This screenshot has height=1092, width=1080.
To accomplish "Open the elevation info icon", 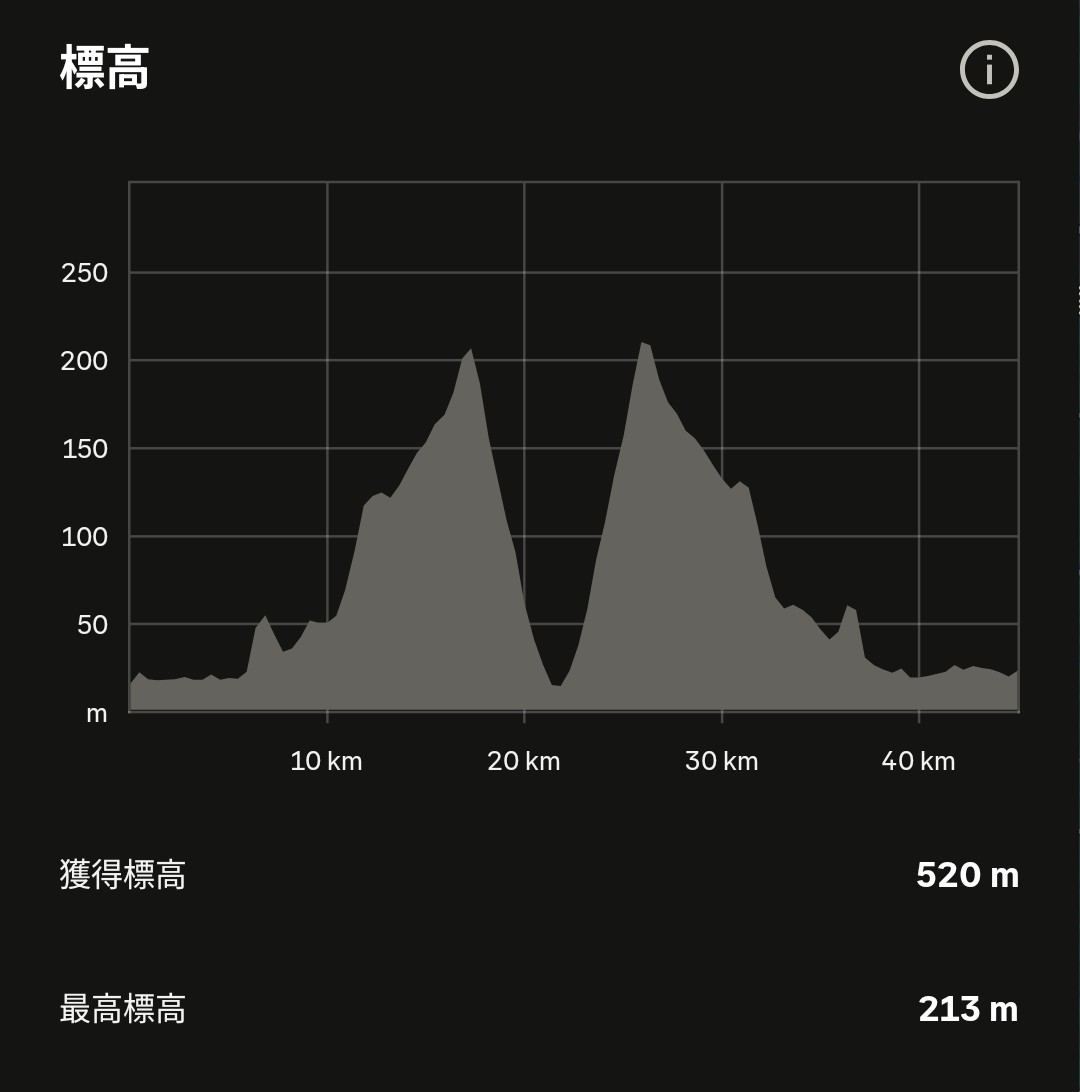I will coord(988,70).
